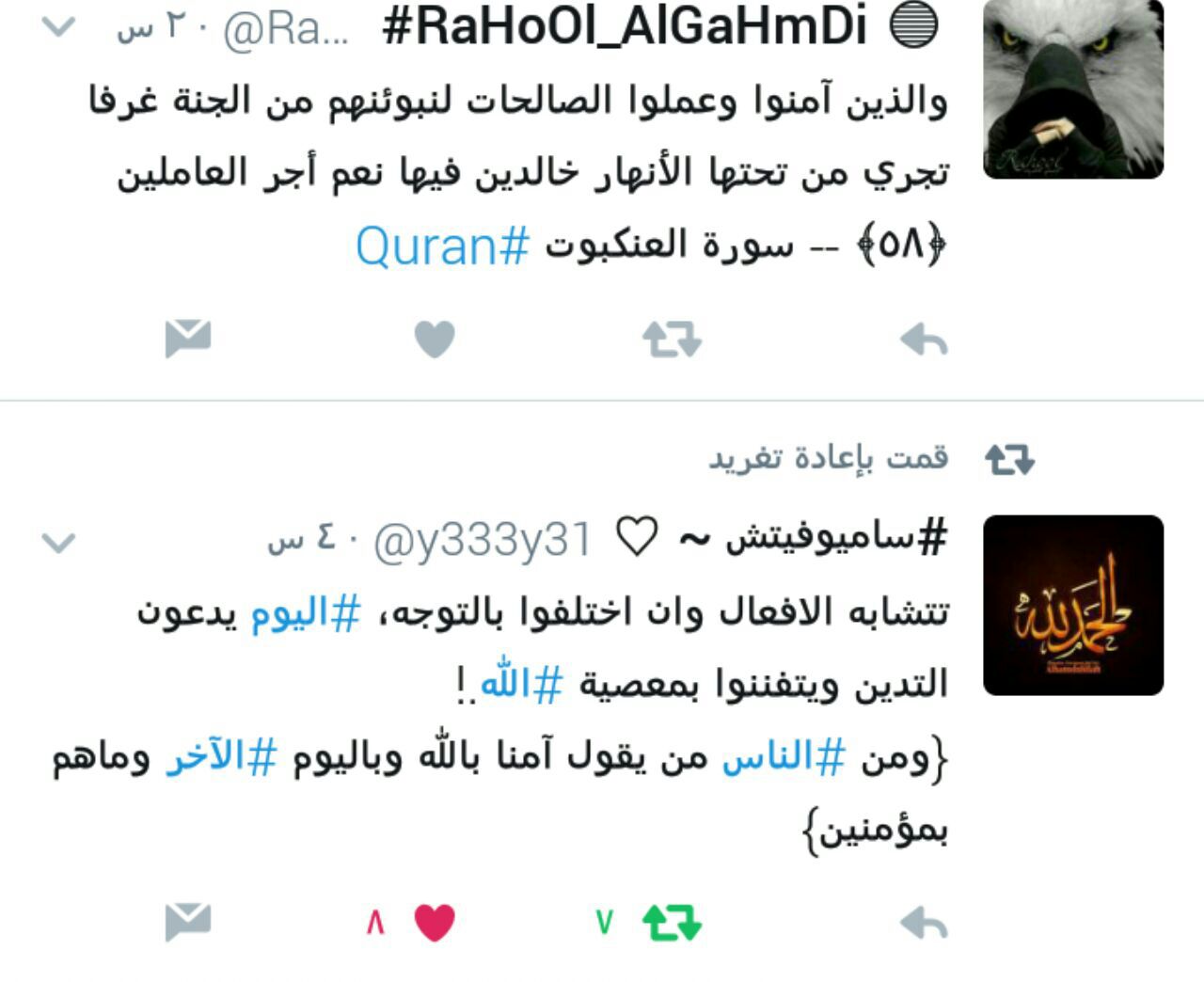Open the #الآخر hashtag link
This screenshot has height=982, width=1204.
coord(222,758)
